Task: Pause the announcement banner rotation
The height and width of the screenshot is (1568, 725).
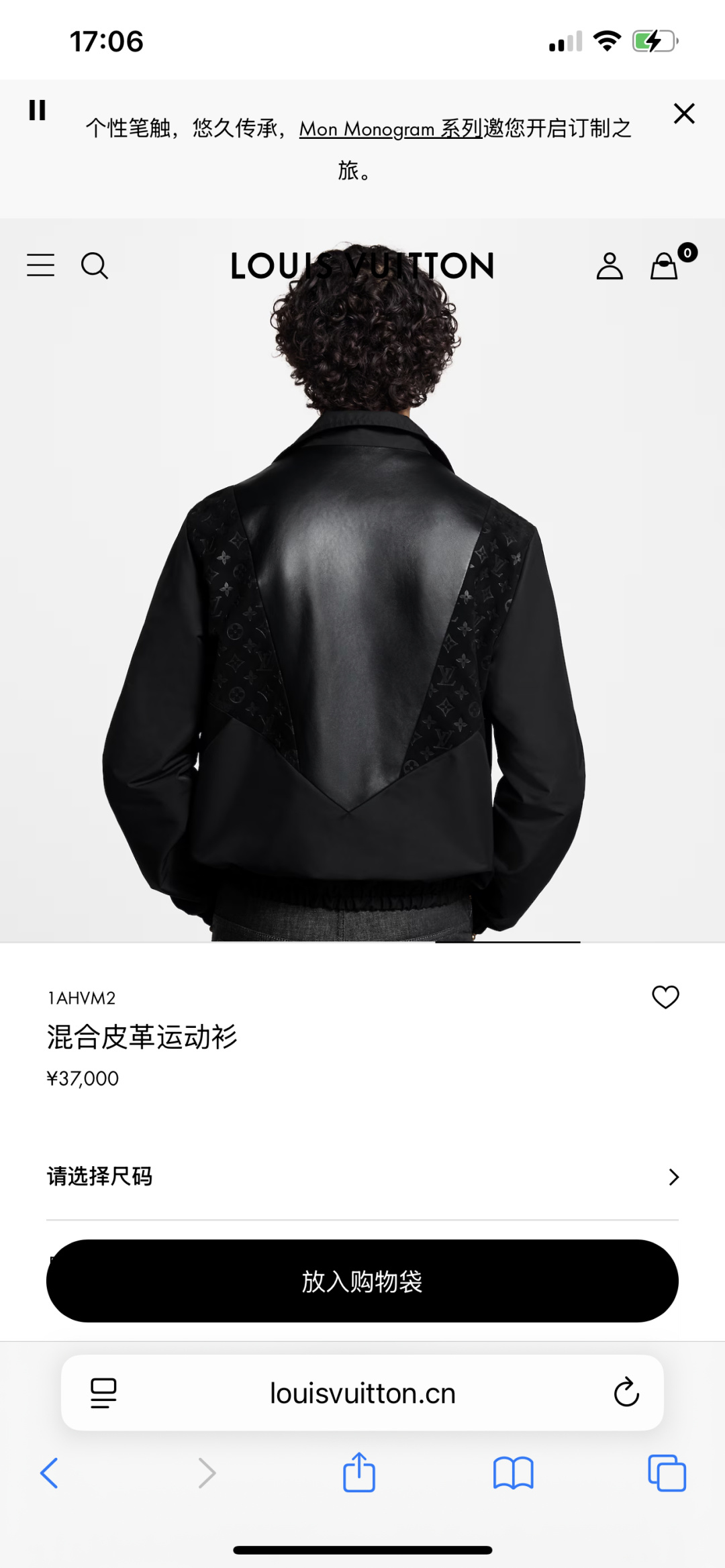Action: (x=37, y=110)
